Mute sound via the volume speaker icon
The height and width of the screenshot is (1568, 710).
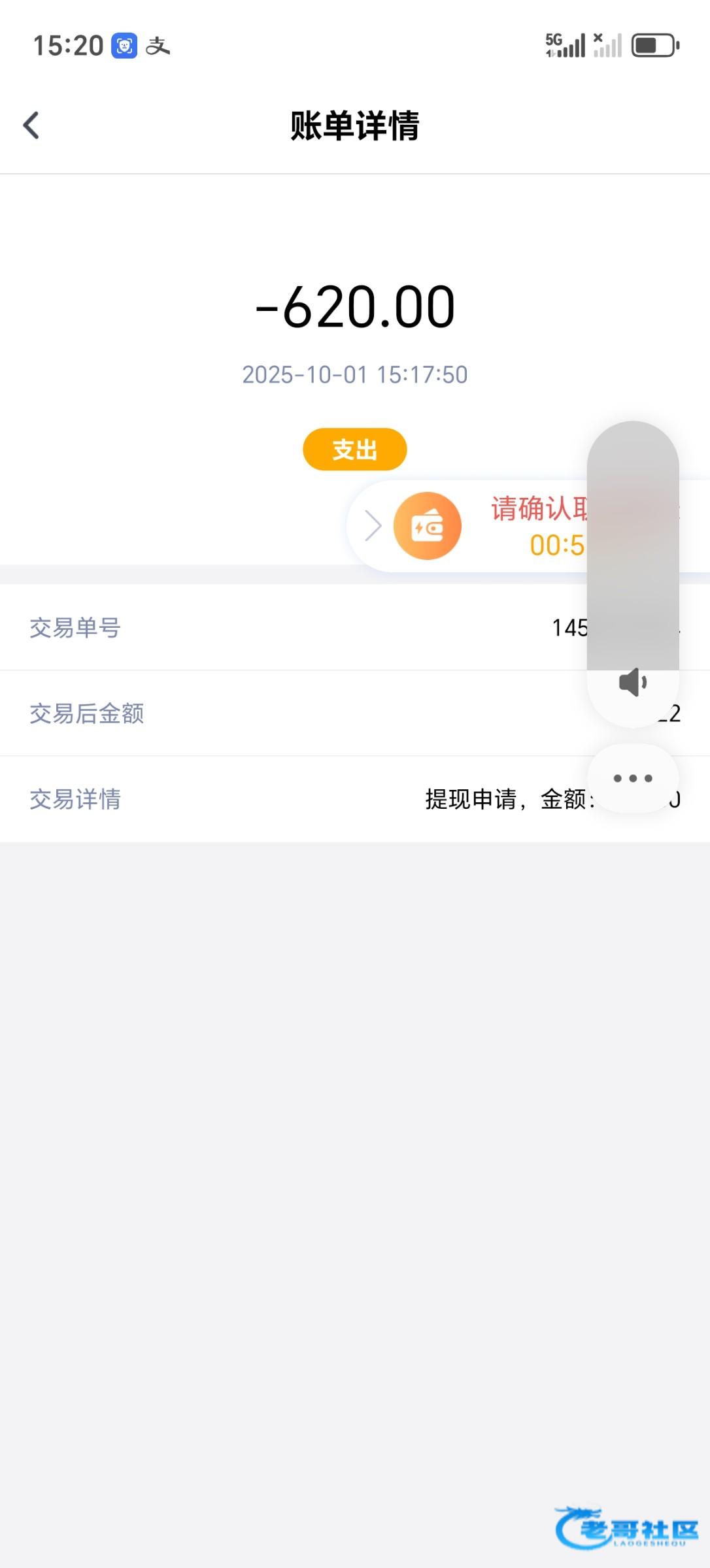pyautogui.click(x=632, y=683)
